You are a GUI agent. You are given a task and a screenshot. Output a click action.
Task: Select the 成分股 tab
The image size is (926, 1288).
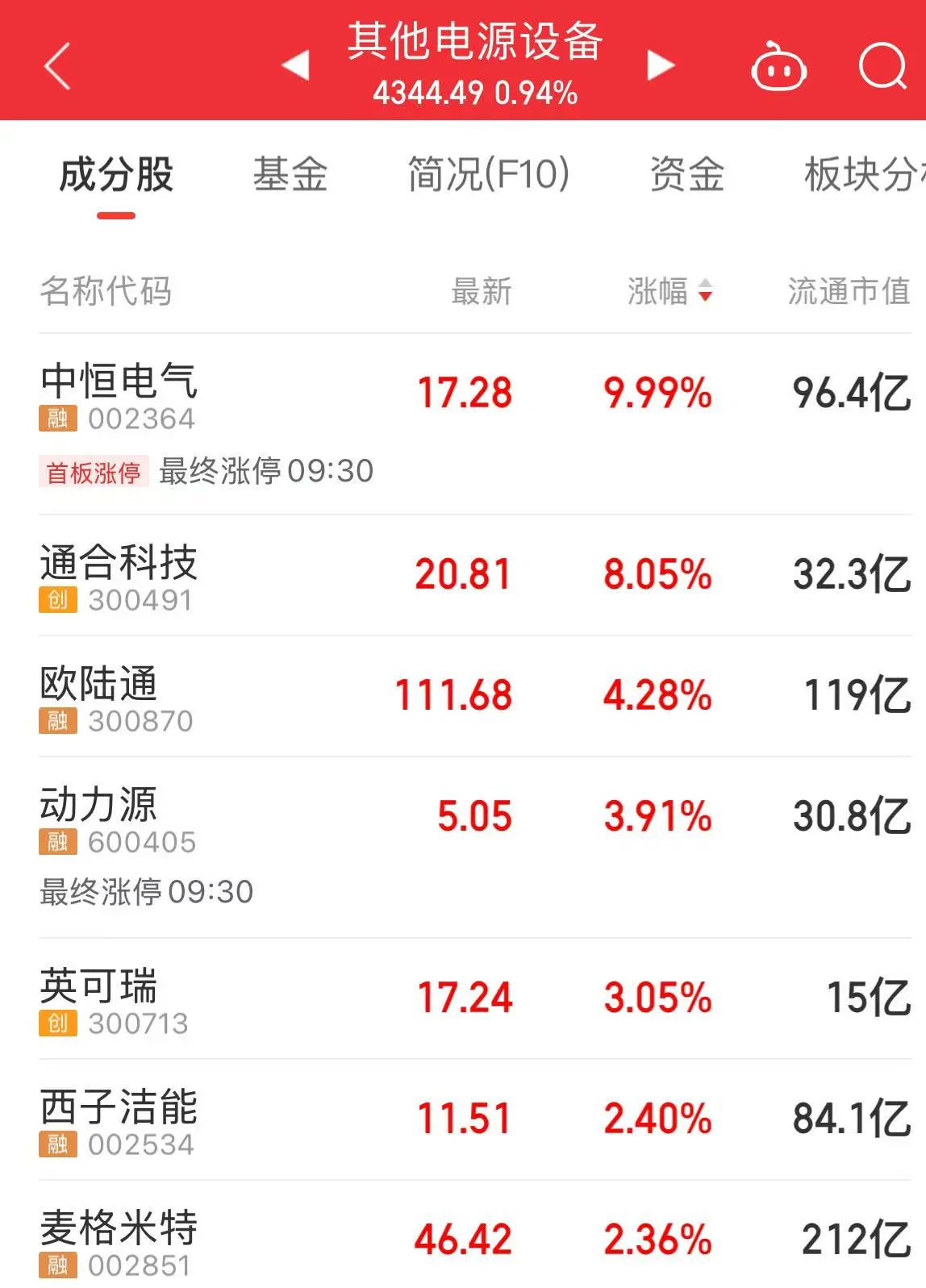pos(116,175)
